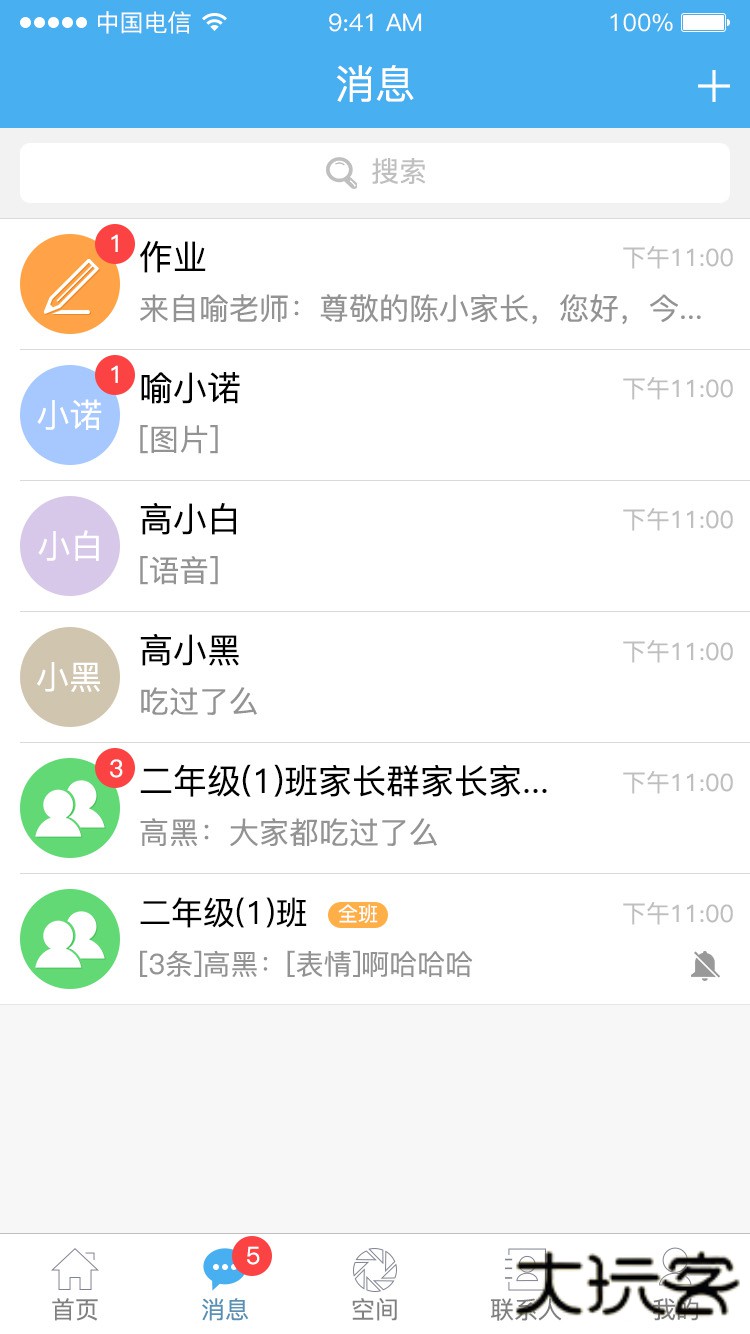The width and height of the screenshot is (750, 1334).
Task: Tap the 喻小诺 avatar icon
Action: 70,414
